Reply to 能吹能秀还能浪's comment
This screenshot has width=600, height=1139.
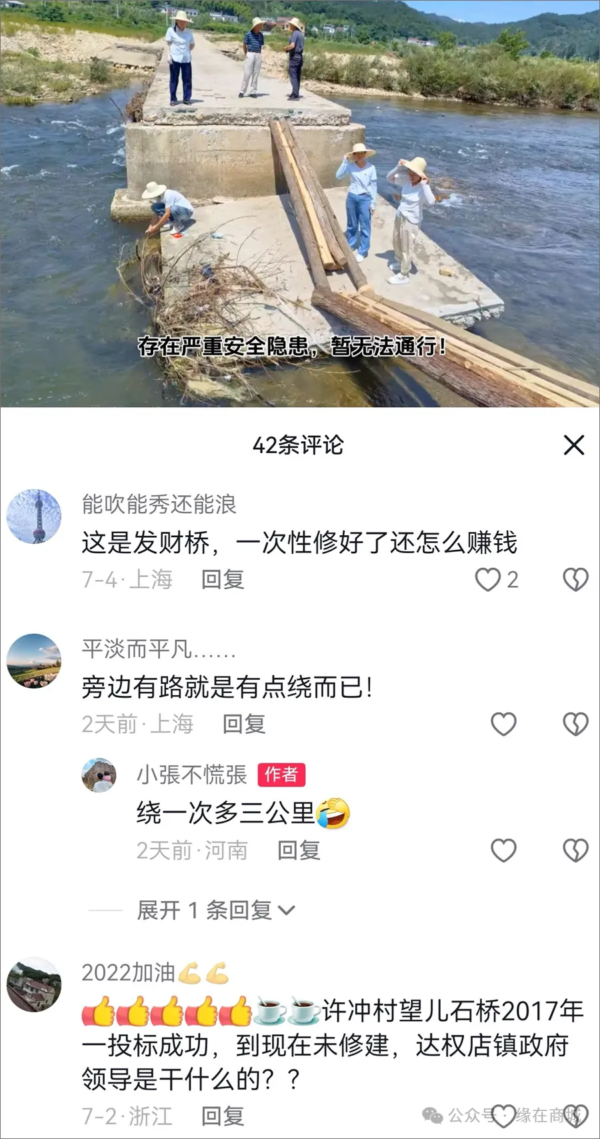pyautogui.click(x=222, y=579)
